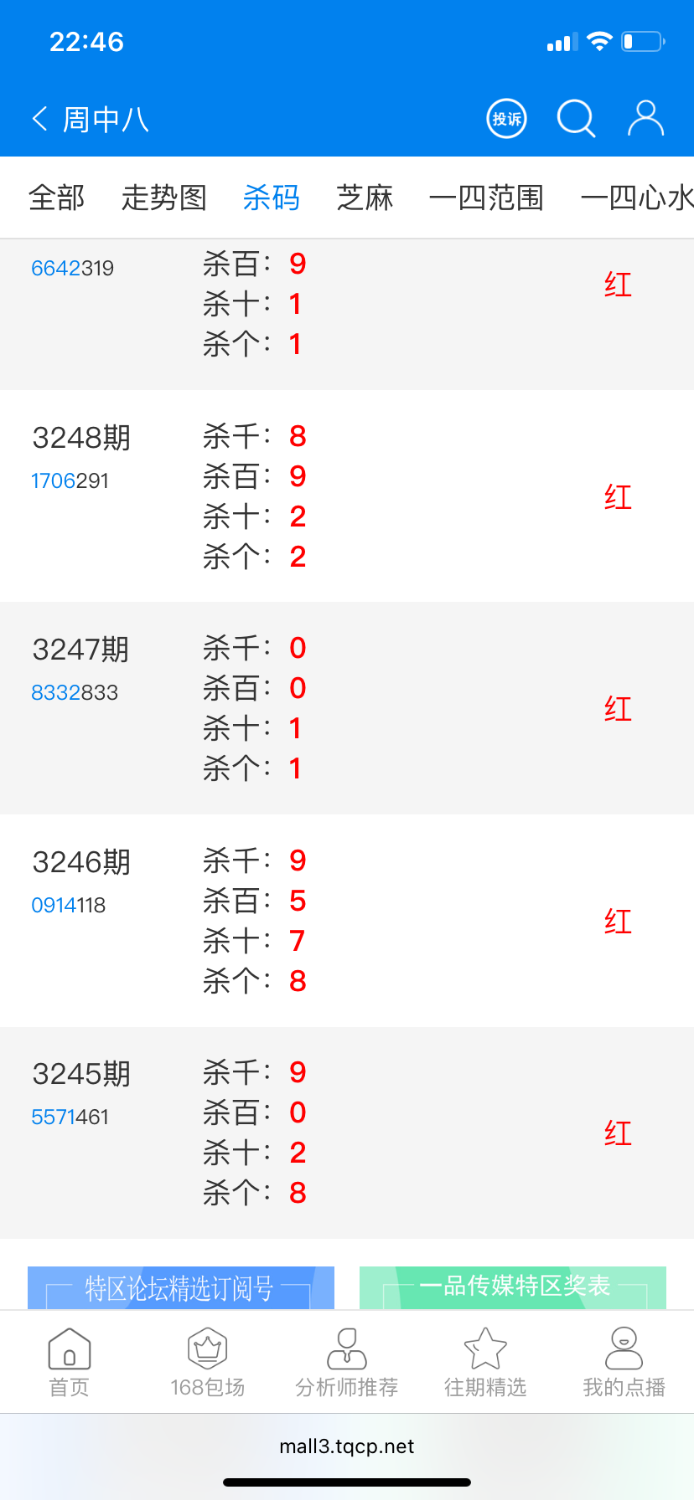Switch to the 全部 tab
This screenshot has width=694, height=1500.
tap(57, 198)
